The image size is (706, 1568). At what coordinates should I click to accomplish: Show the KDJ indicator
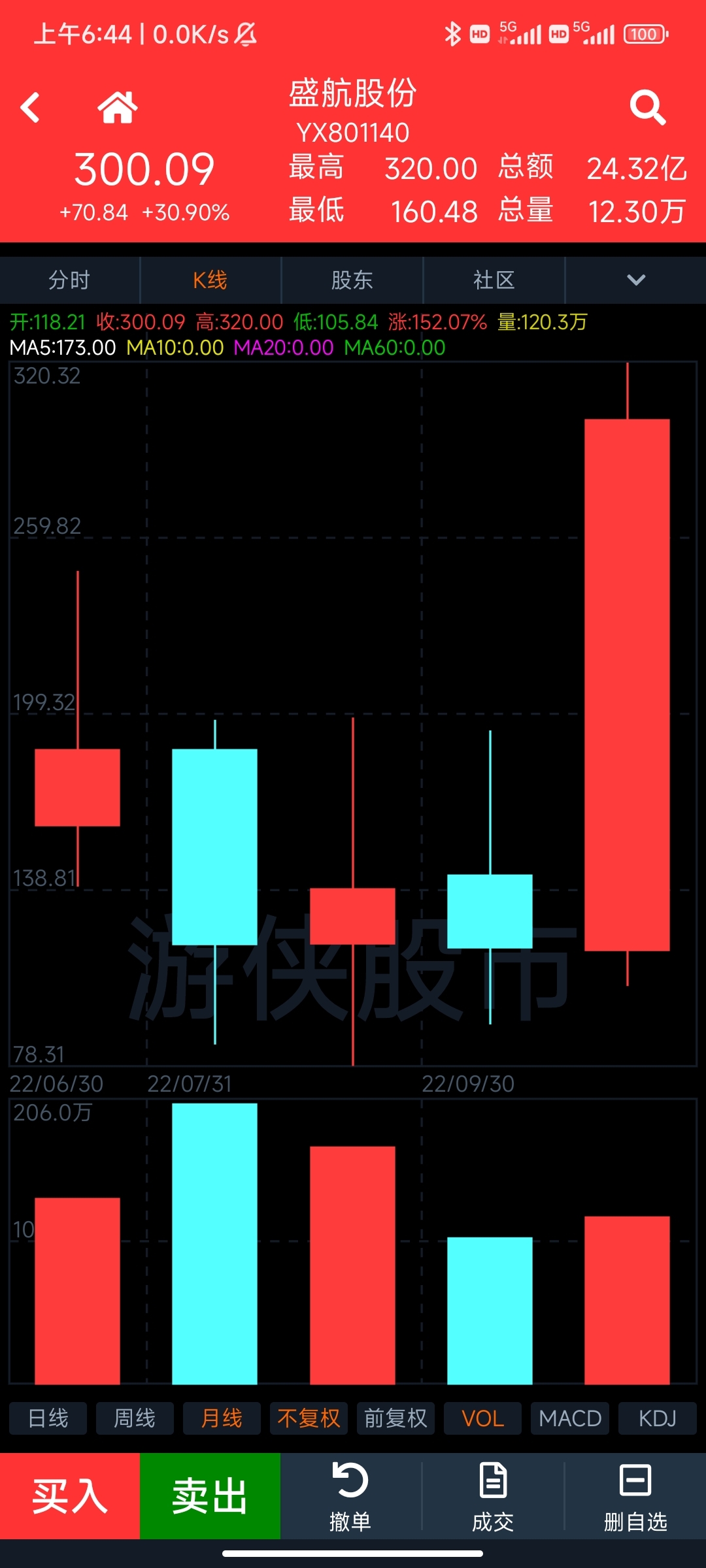tap(657, 1418)
